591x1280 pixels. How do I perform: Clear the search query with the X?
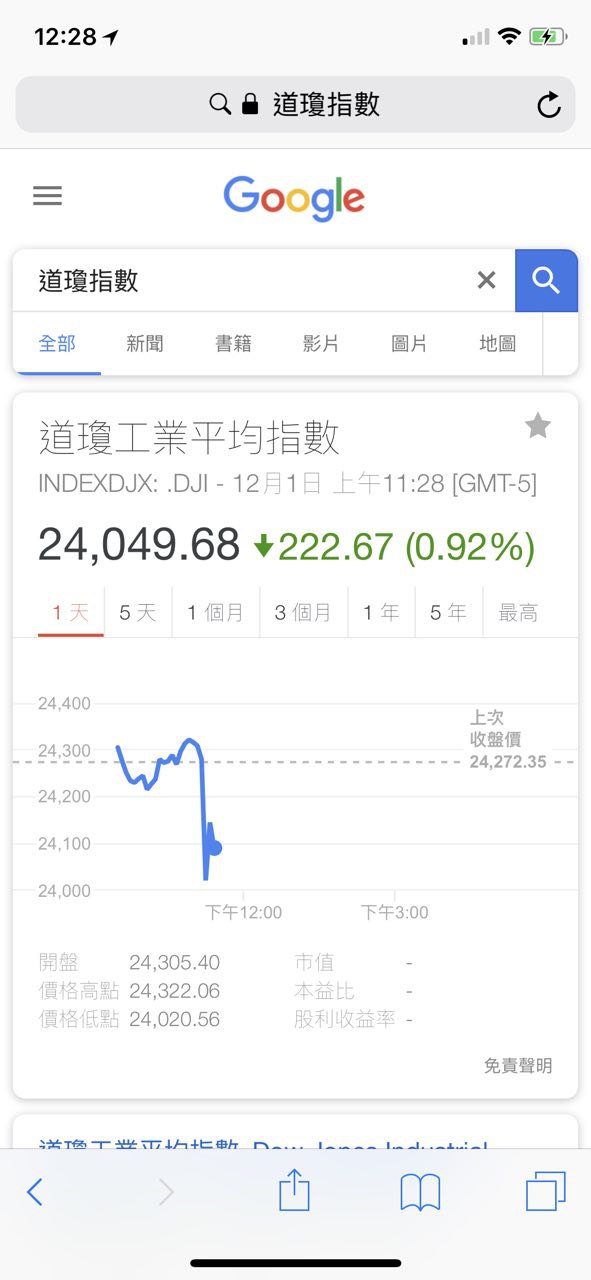click(x=486, y=281)
